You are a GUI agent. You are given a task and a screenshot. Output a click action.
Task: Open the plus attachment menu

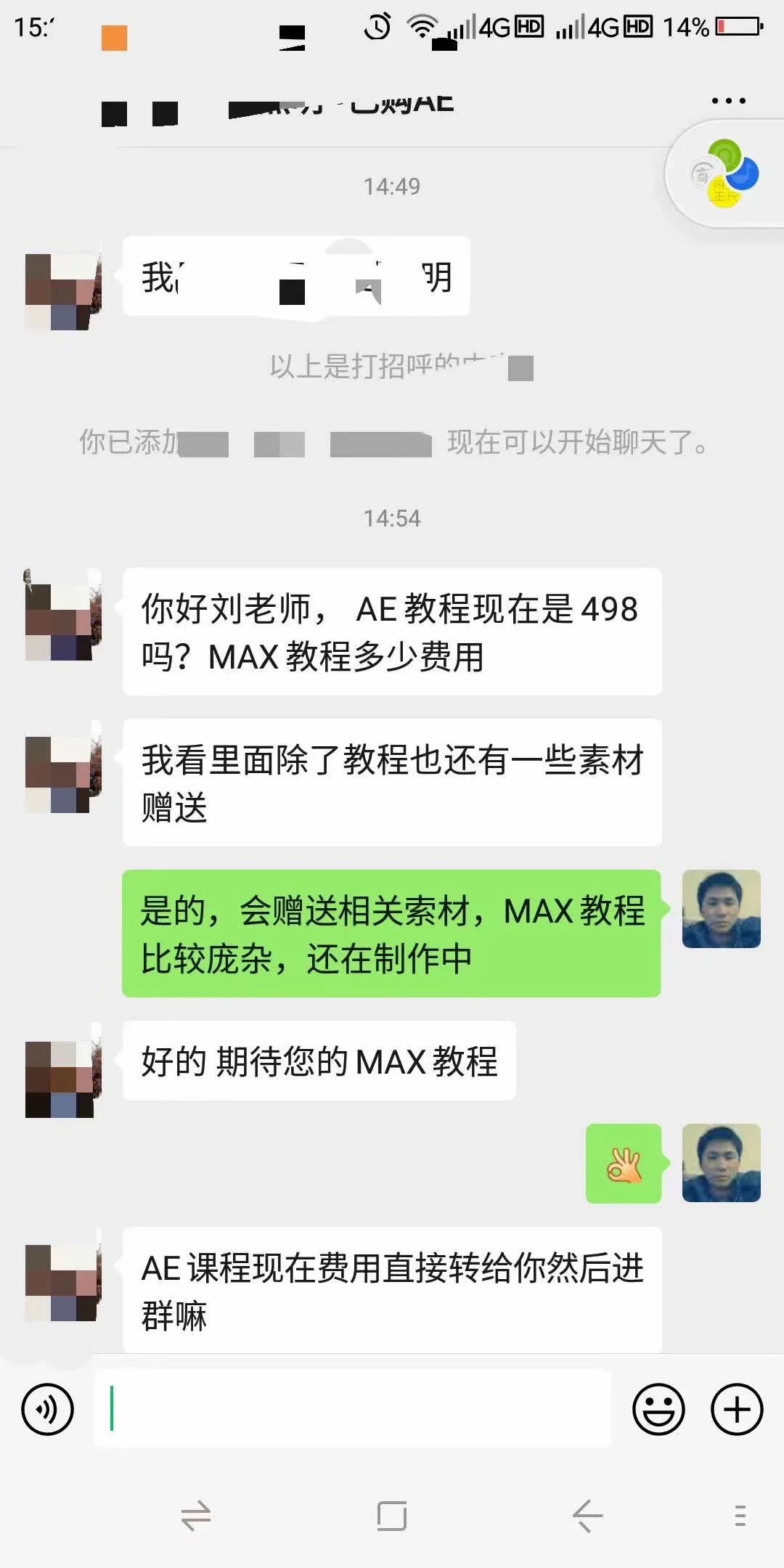(x=737, y=1409)
